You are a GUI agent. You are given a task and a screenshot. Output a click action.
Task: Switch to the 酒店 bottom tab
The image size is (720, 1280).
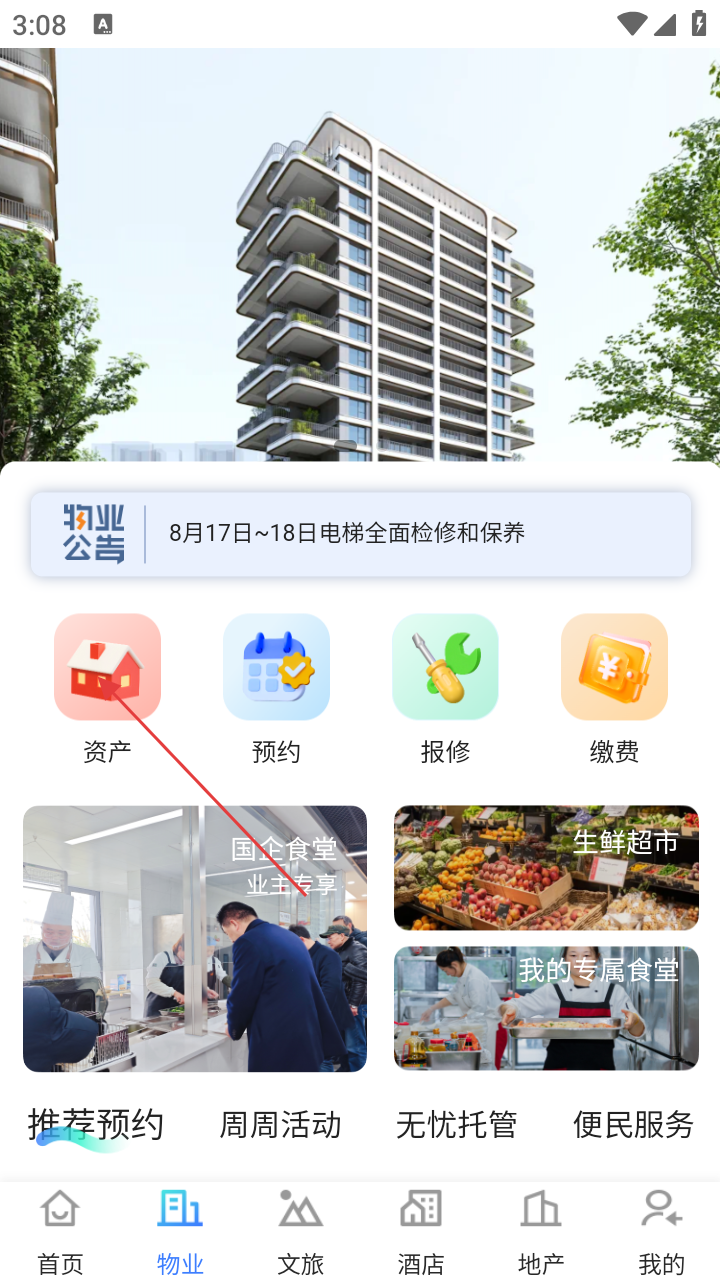point(420,1232)
